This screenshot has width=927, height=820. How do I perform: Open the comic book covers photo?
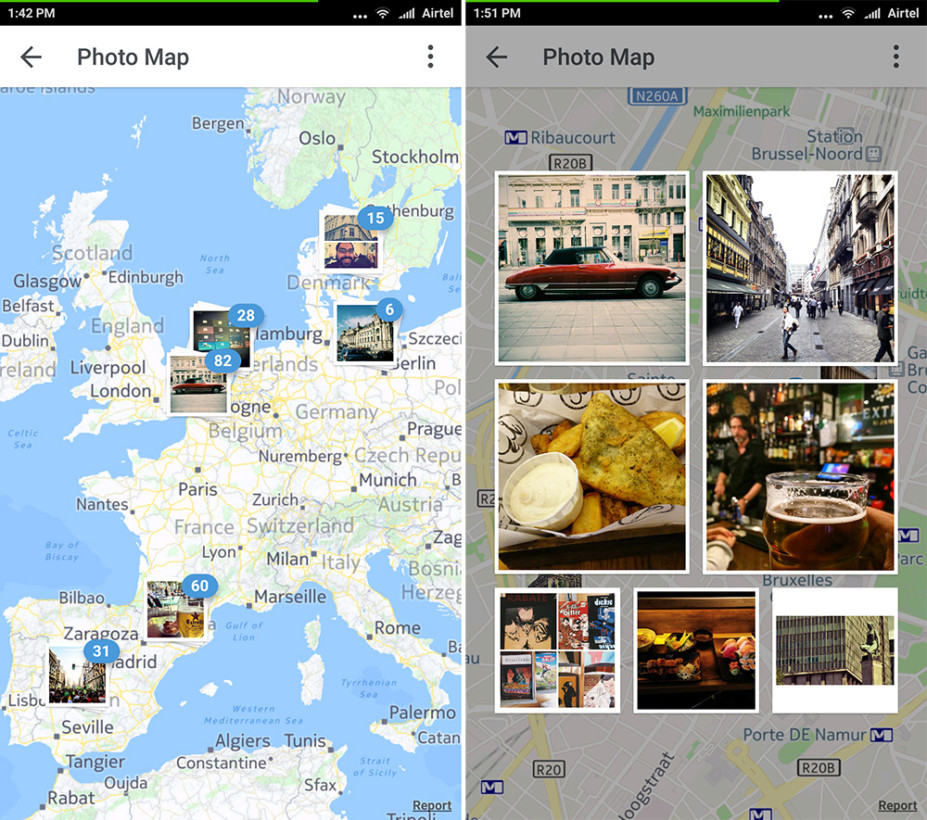pyautogui.click(x=558, y=650)
